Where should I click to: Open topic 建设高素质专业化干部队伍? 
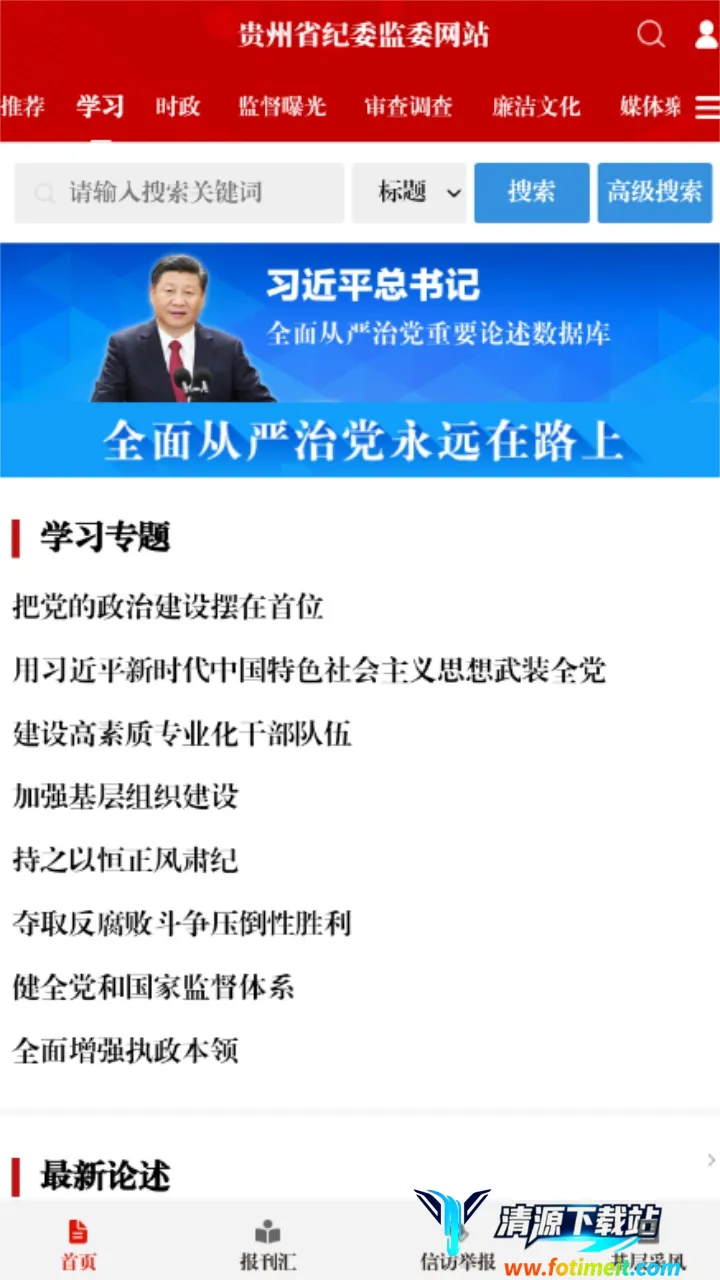coord(182,734)
